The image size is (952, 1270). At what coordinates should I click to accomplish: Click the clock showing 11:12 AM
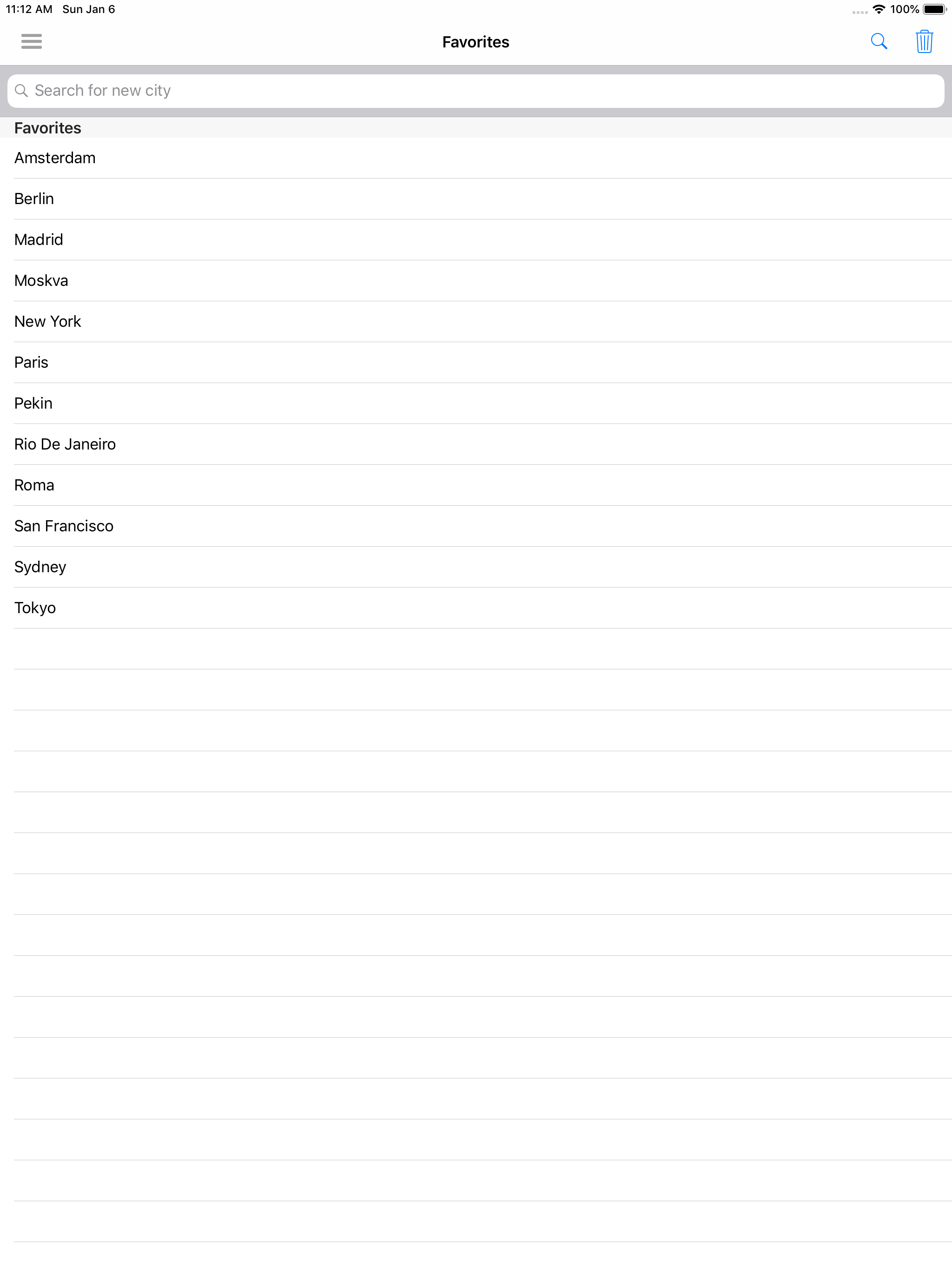click(x=28, y=9)
